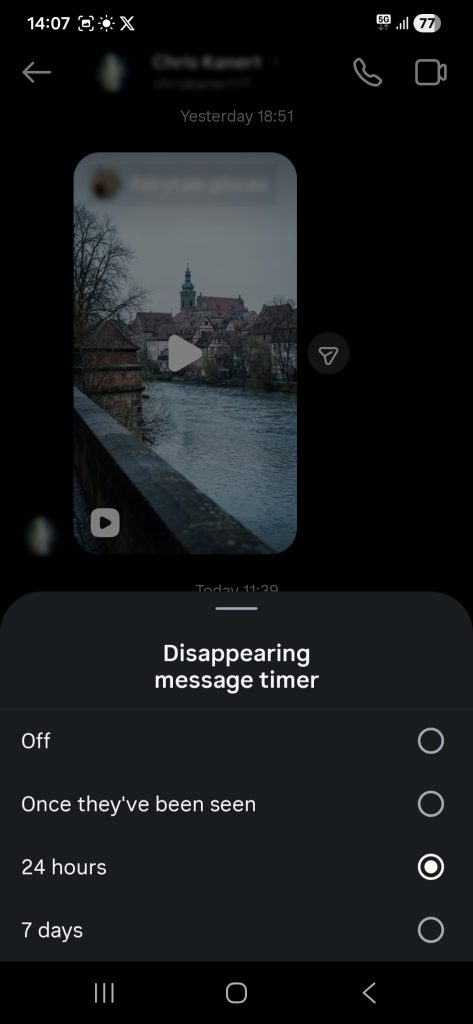Forward the reel with share icon
473x1024 pixels.
click(x=328, y=354)
